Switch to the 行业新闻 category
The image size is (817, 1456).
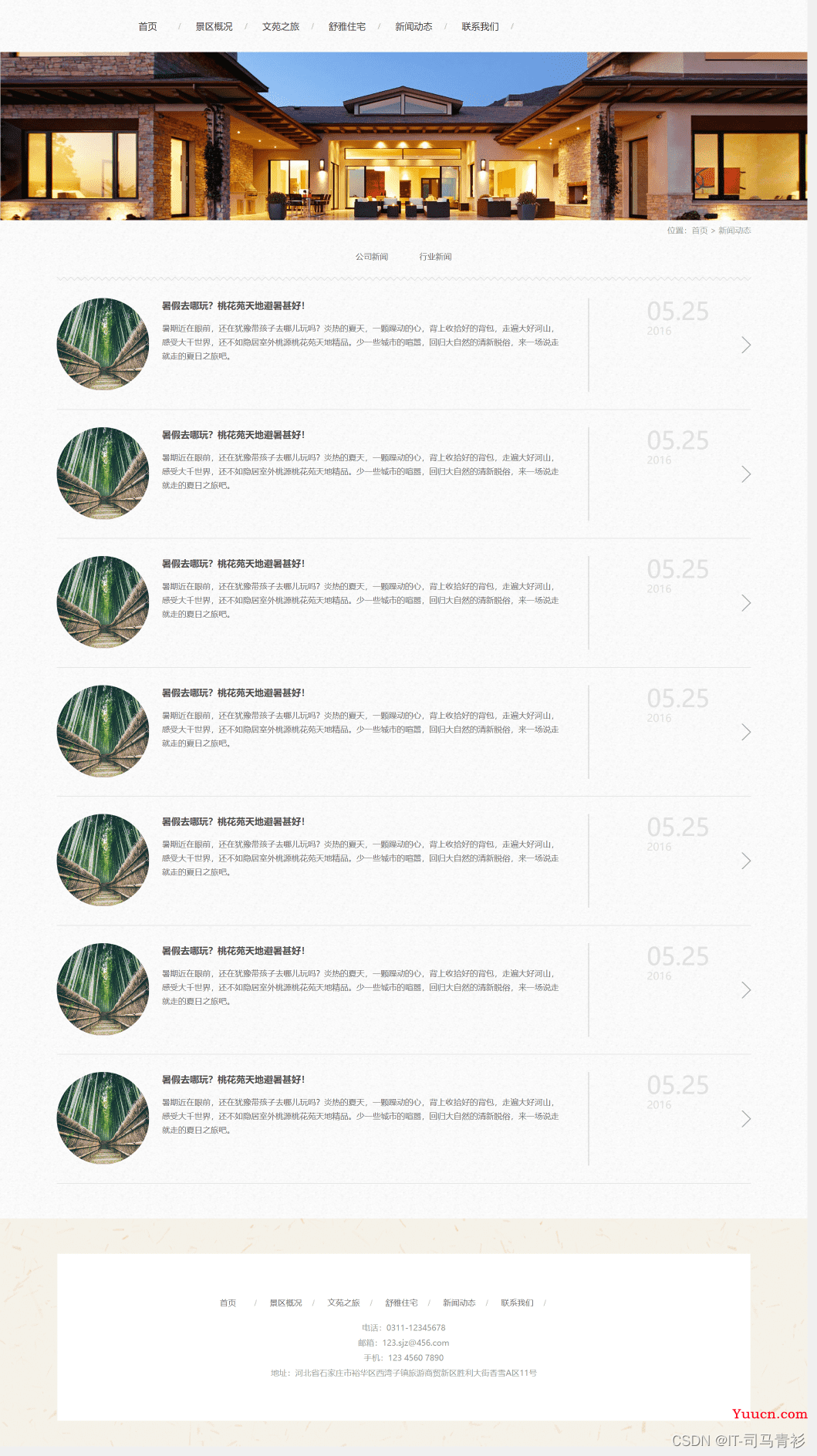(435, 257)
